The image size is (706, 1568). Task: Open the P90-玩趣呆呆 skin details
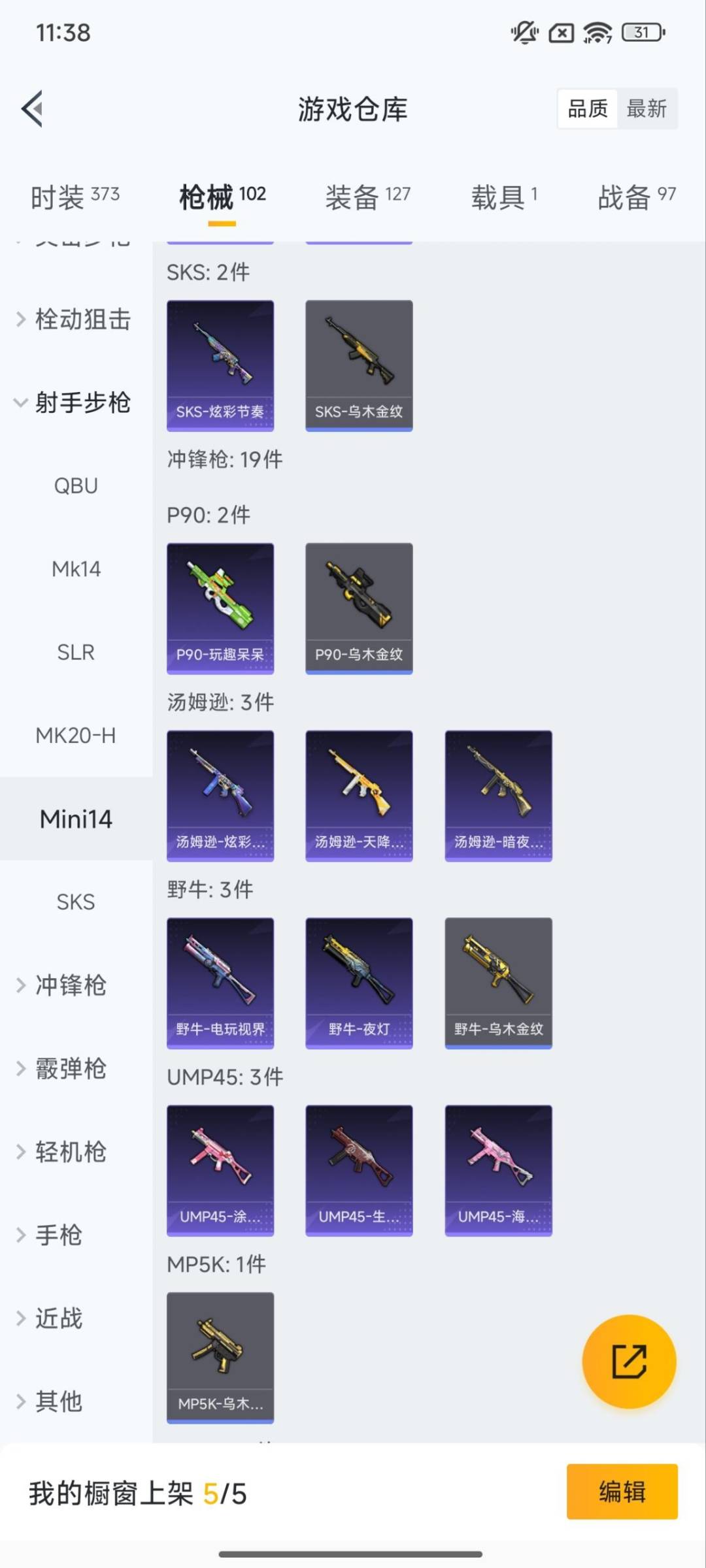pos(220,608)
